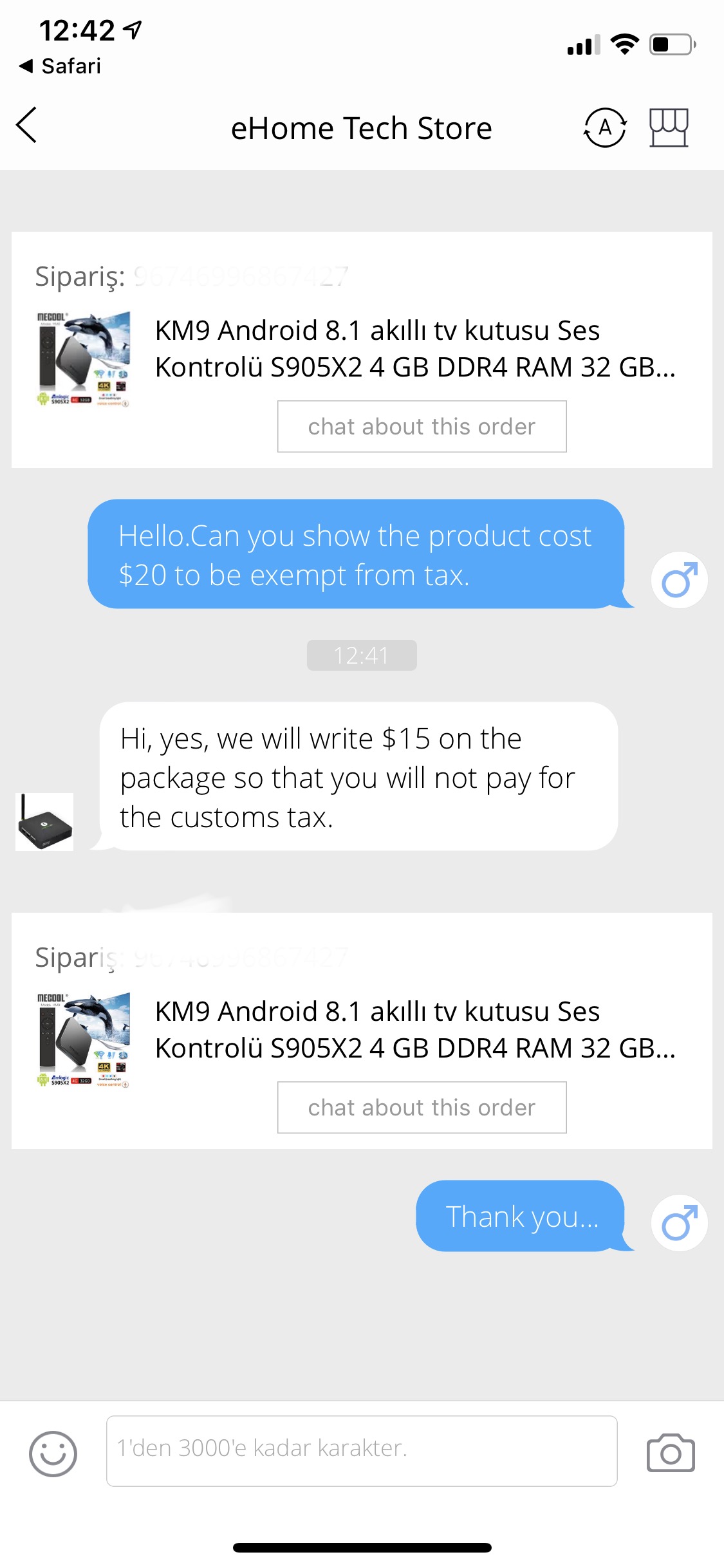
Task: Go back from eHome Tech Store chat
Action: [x=26, y=125]
